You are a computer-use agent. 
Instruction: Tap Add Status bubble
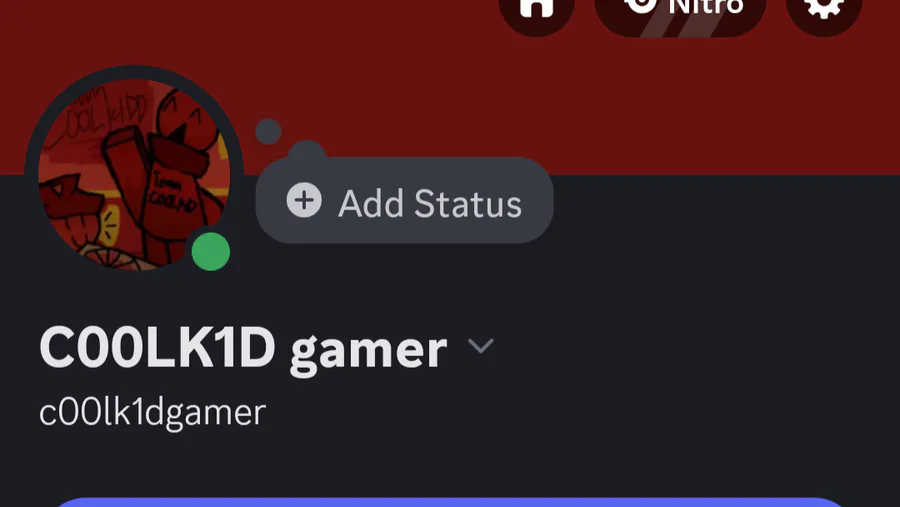point(405,203)
